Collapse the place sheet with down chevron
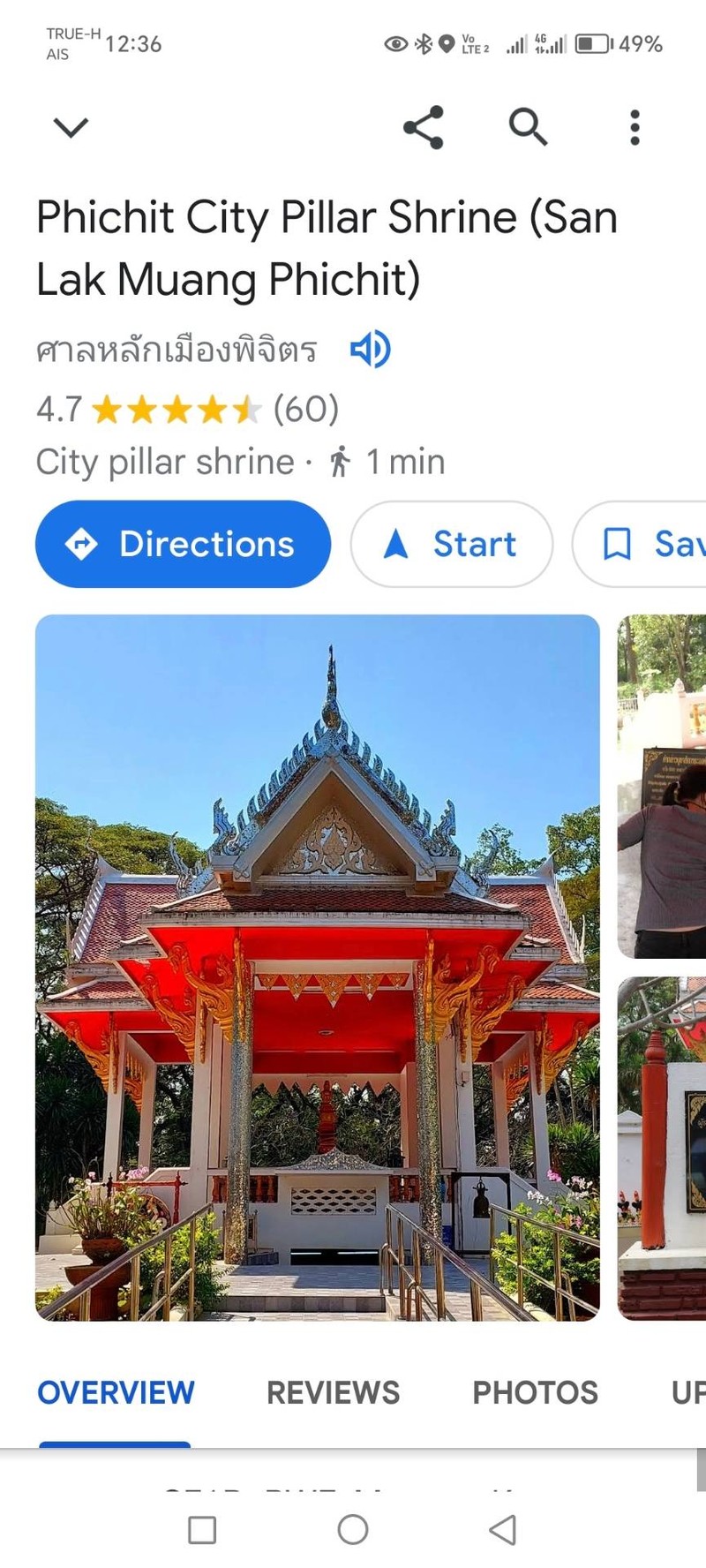Image resolution: width=706 pixels, height=1568 pixels. [71, 127]
